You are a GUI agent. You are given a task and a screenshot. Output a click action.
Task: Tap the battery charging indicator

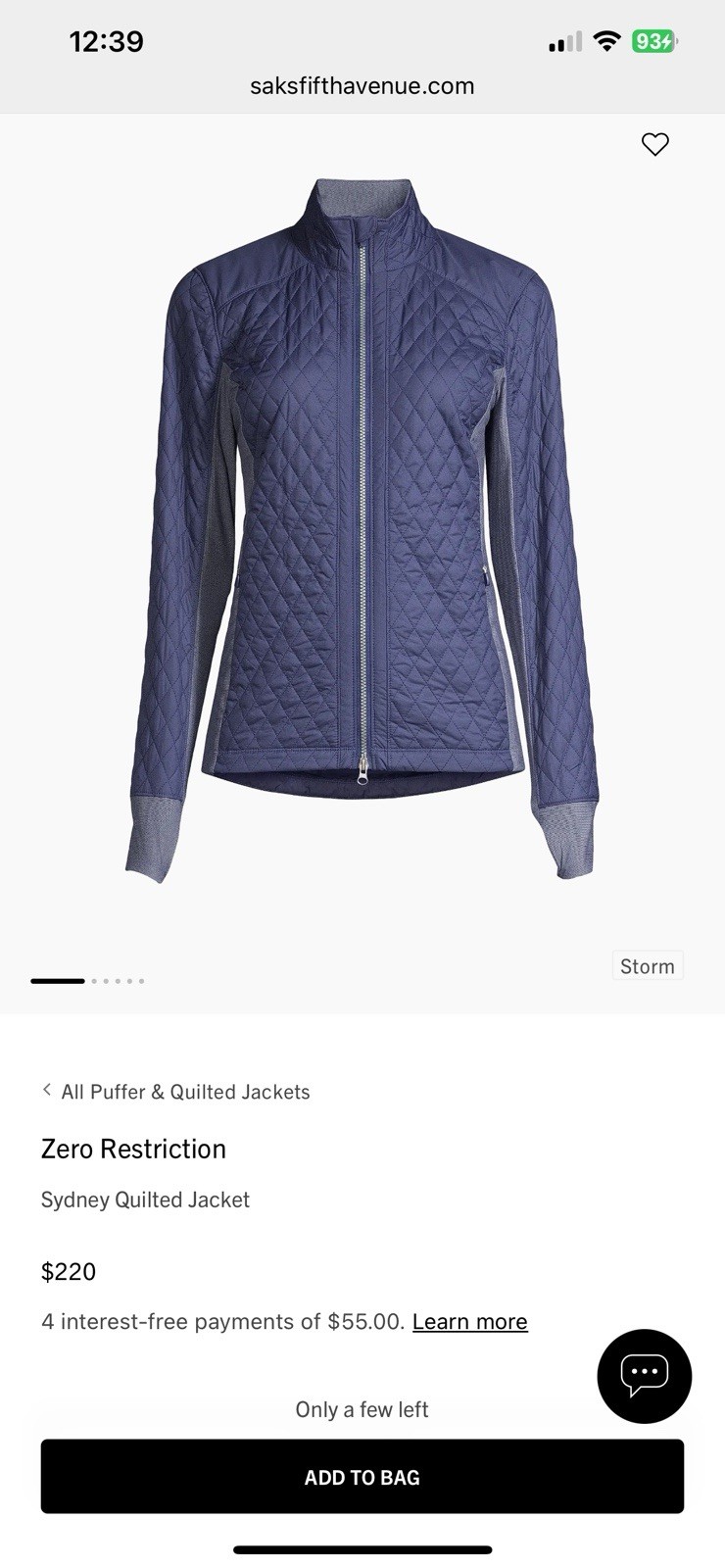[x=652, y=41]
